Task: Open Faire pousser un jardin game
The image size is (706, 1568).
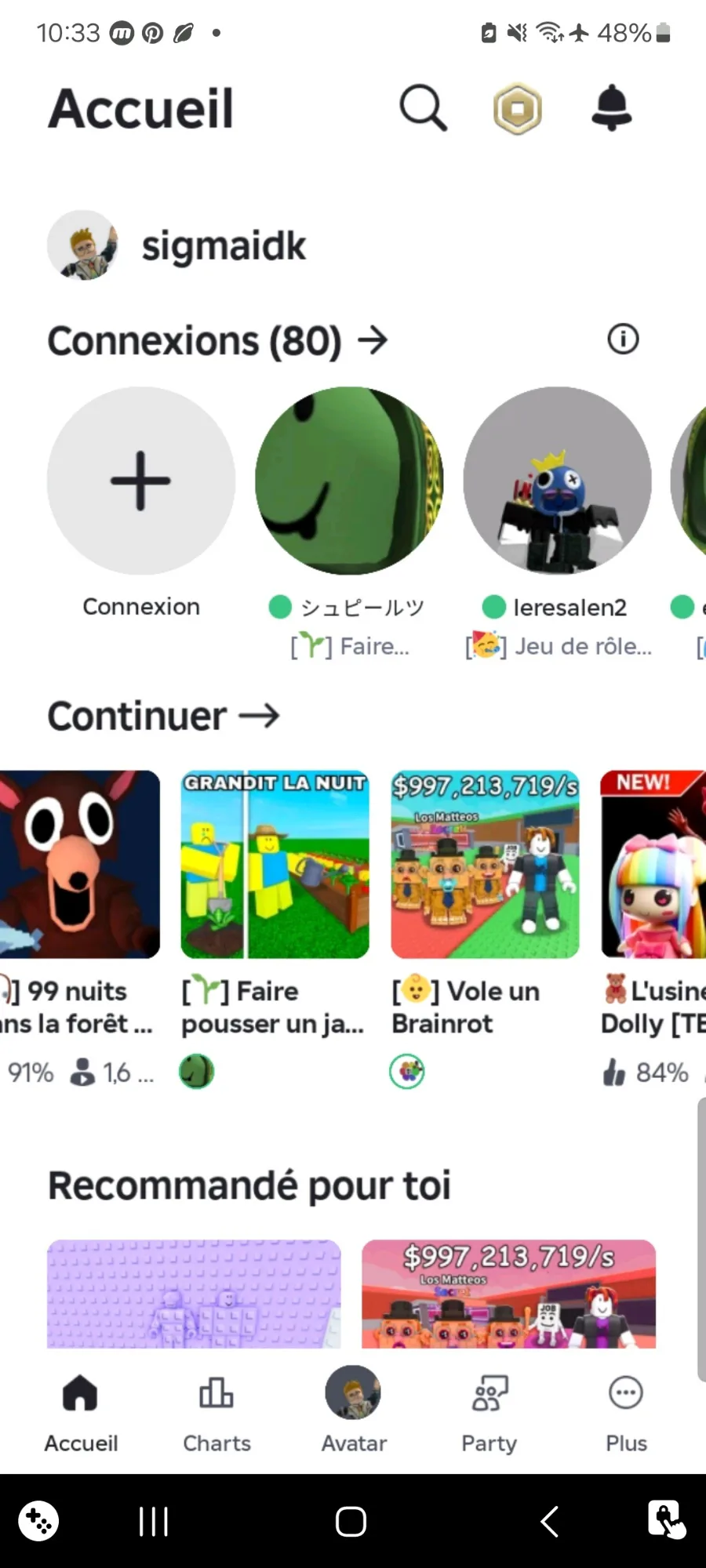Action: (x=275, y=864)
